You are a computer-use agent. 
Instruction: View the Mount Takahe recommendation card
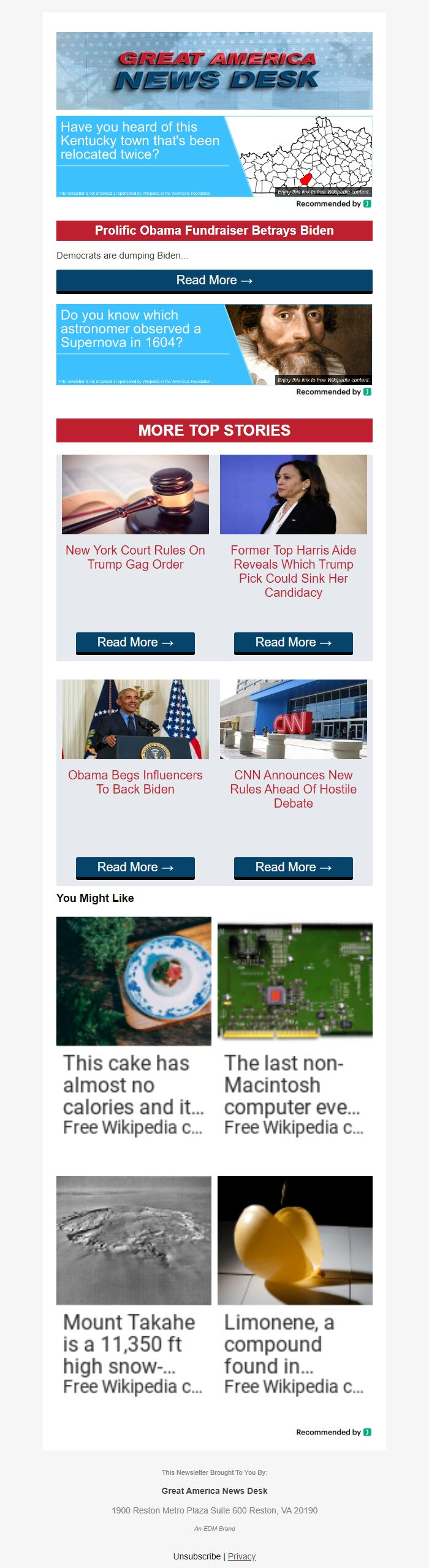[x=134, y=1286]
